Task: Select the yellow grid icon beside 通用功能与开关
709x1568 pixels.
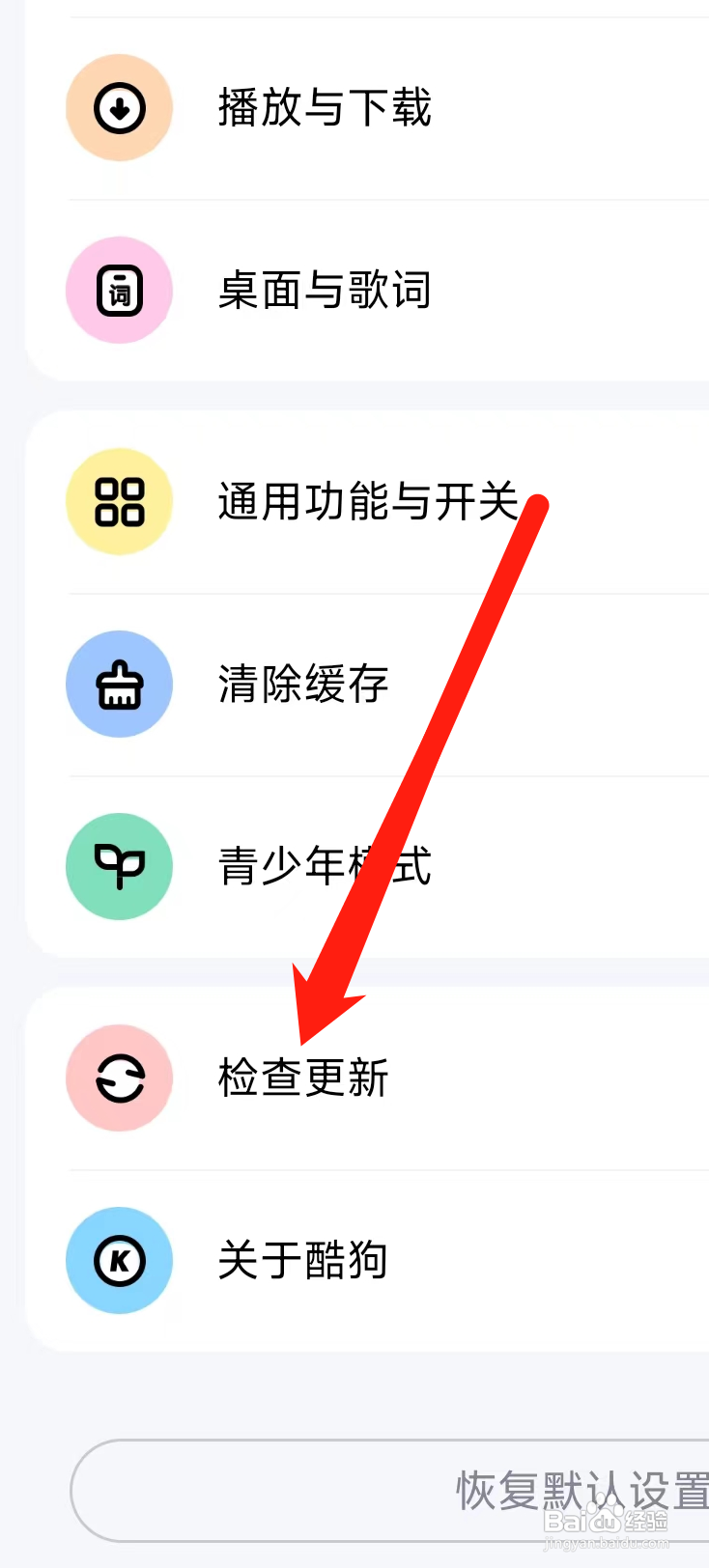Action: [119, 501]
